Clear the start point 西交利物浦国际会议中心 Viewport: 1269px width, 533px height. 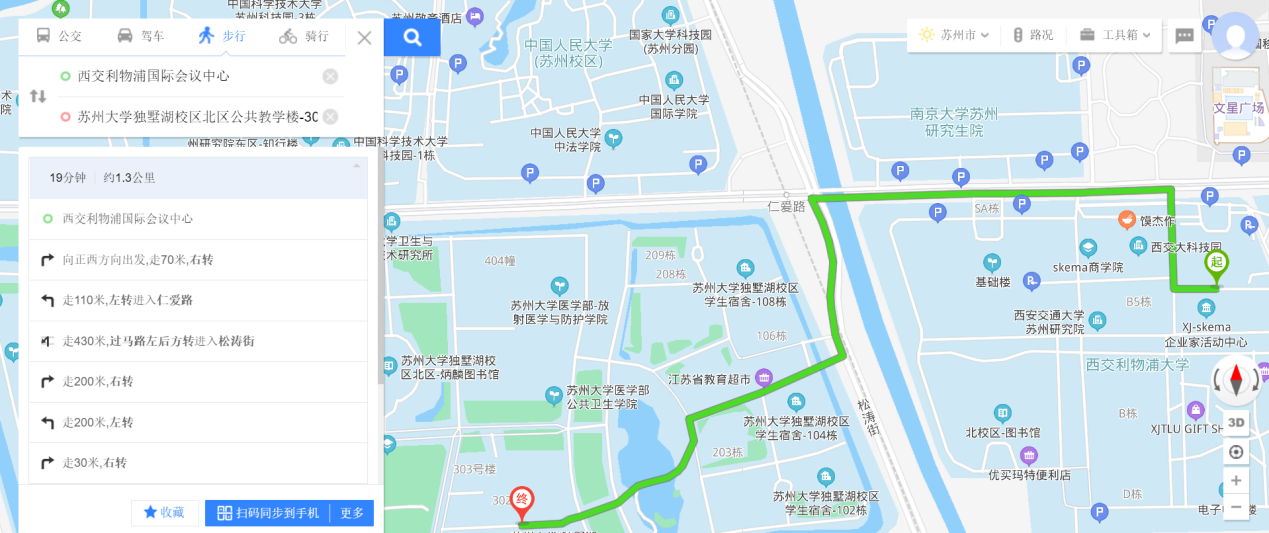tap(330, 76)
